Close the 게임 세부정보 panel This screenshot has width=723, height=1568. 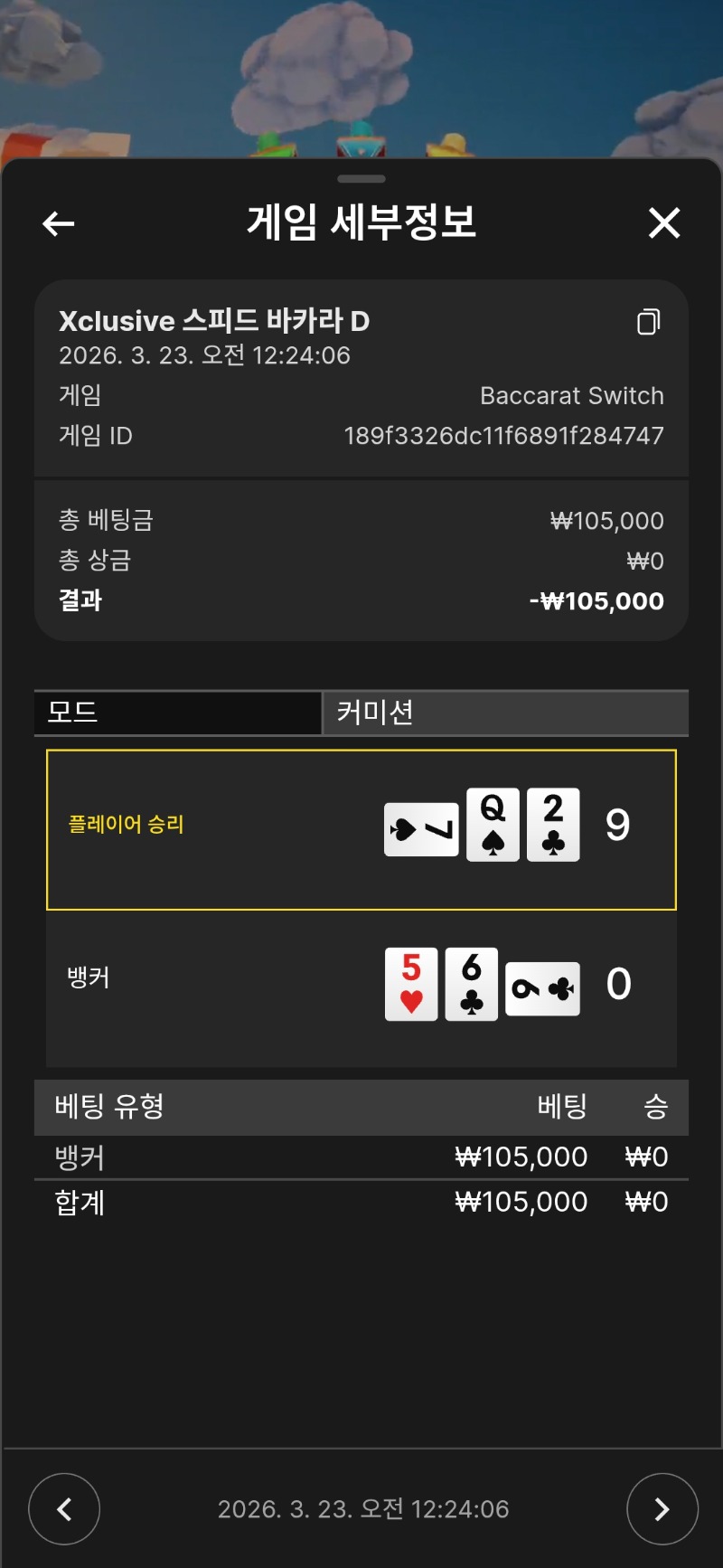click(664, 222)
